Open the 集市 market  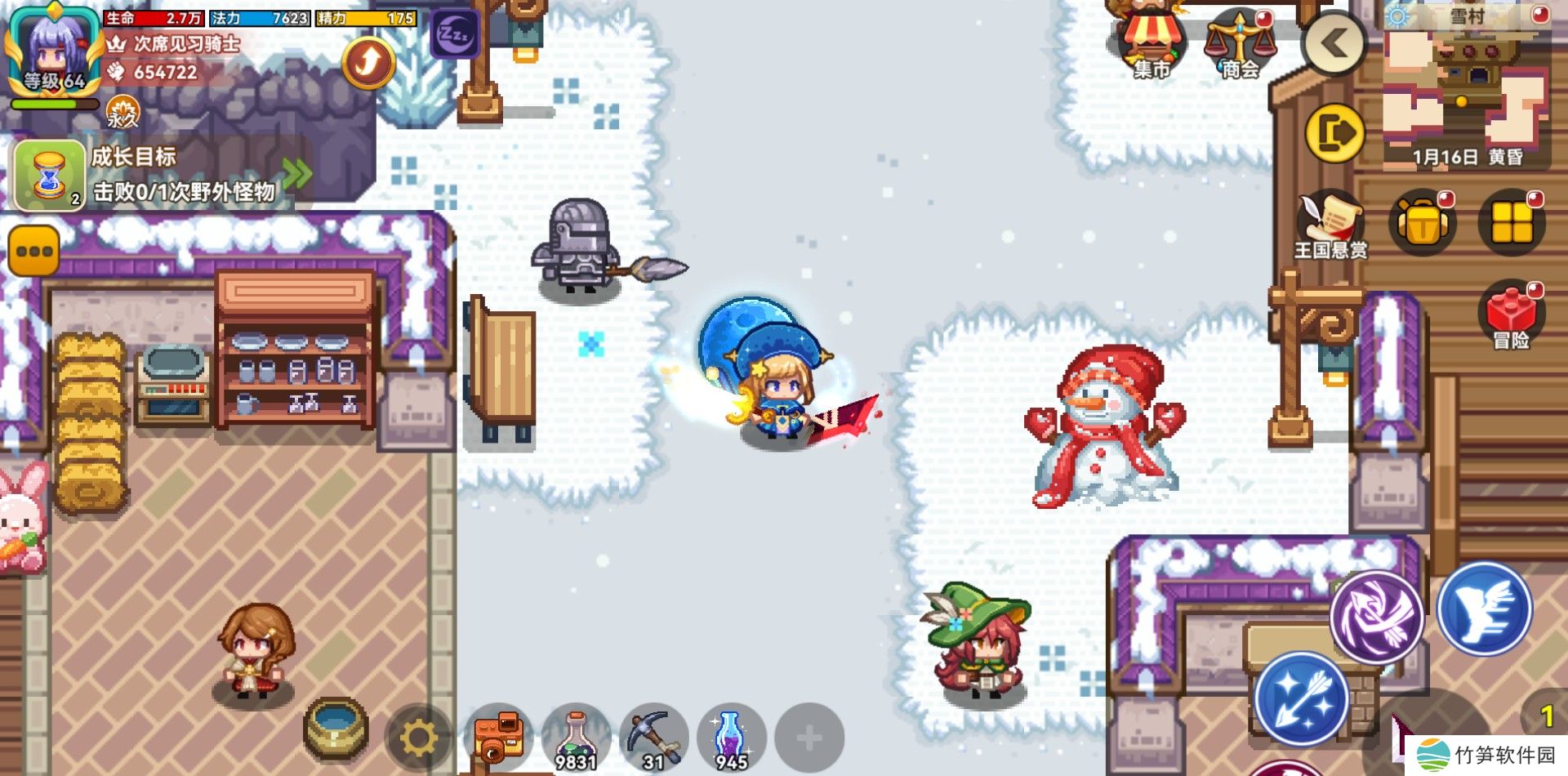click(x=1151, y=41)
